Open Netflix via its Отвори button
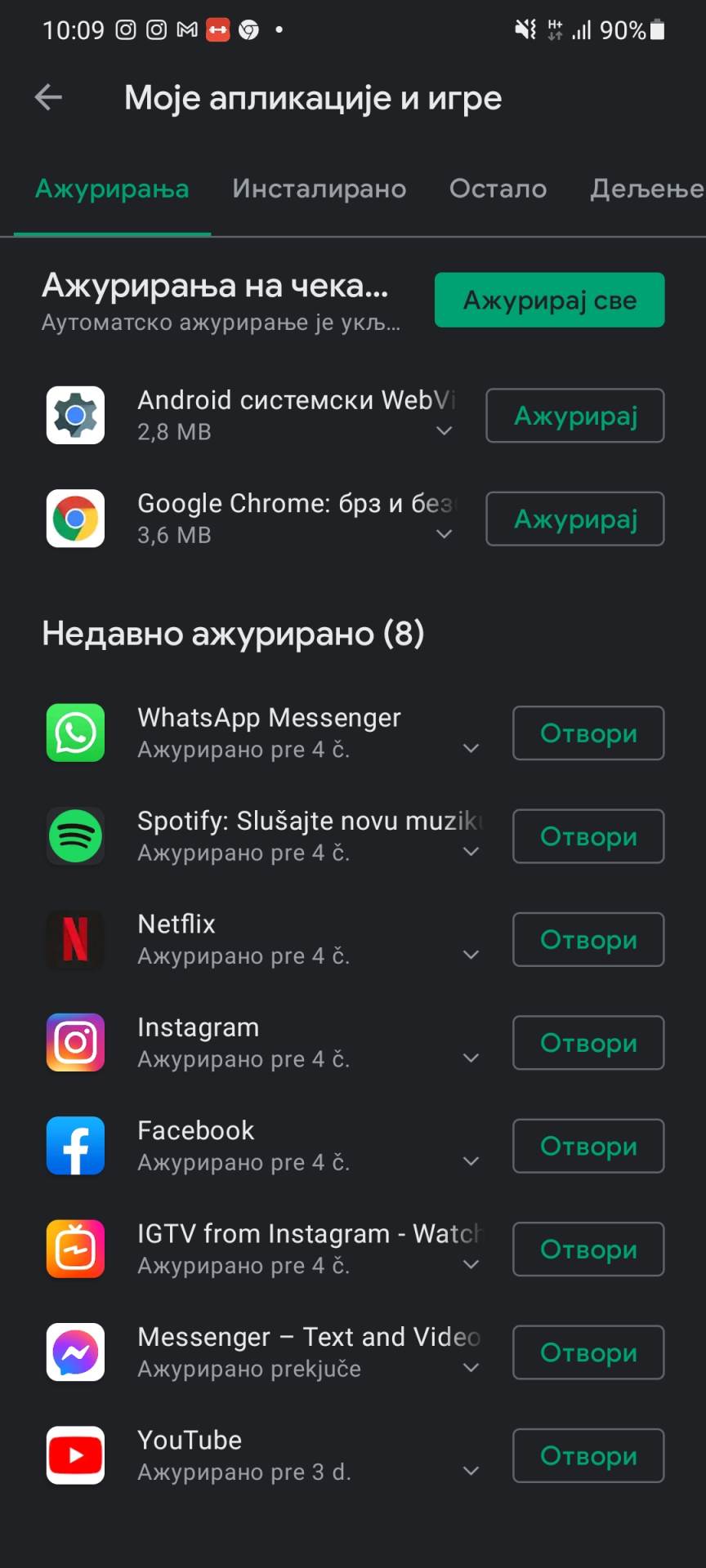 click(x=588, y=939)
